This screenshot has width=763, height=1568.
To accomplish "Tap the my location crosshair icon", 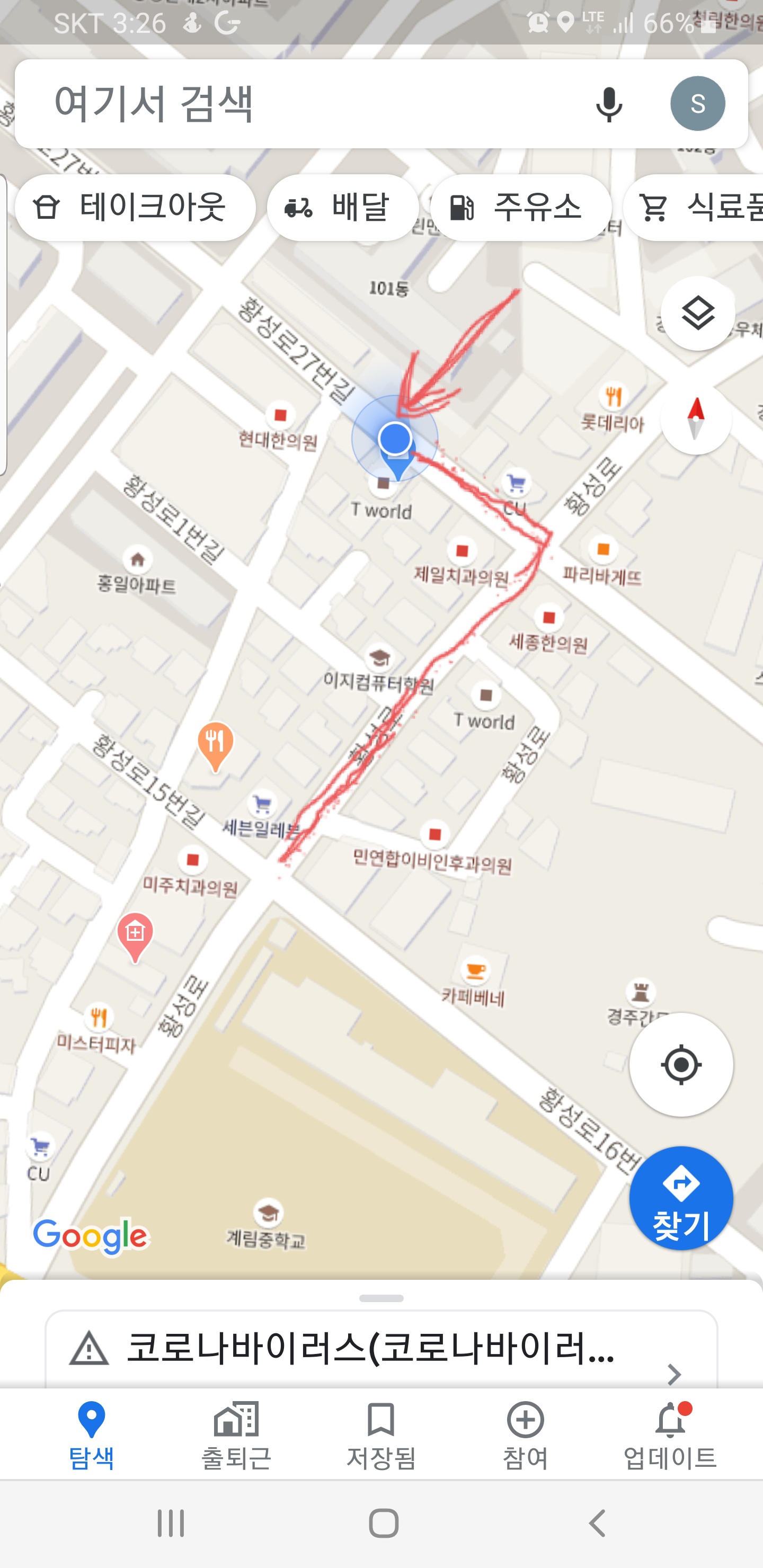I will tap(681, 1065).
